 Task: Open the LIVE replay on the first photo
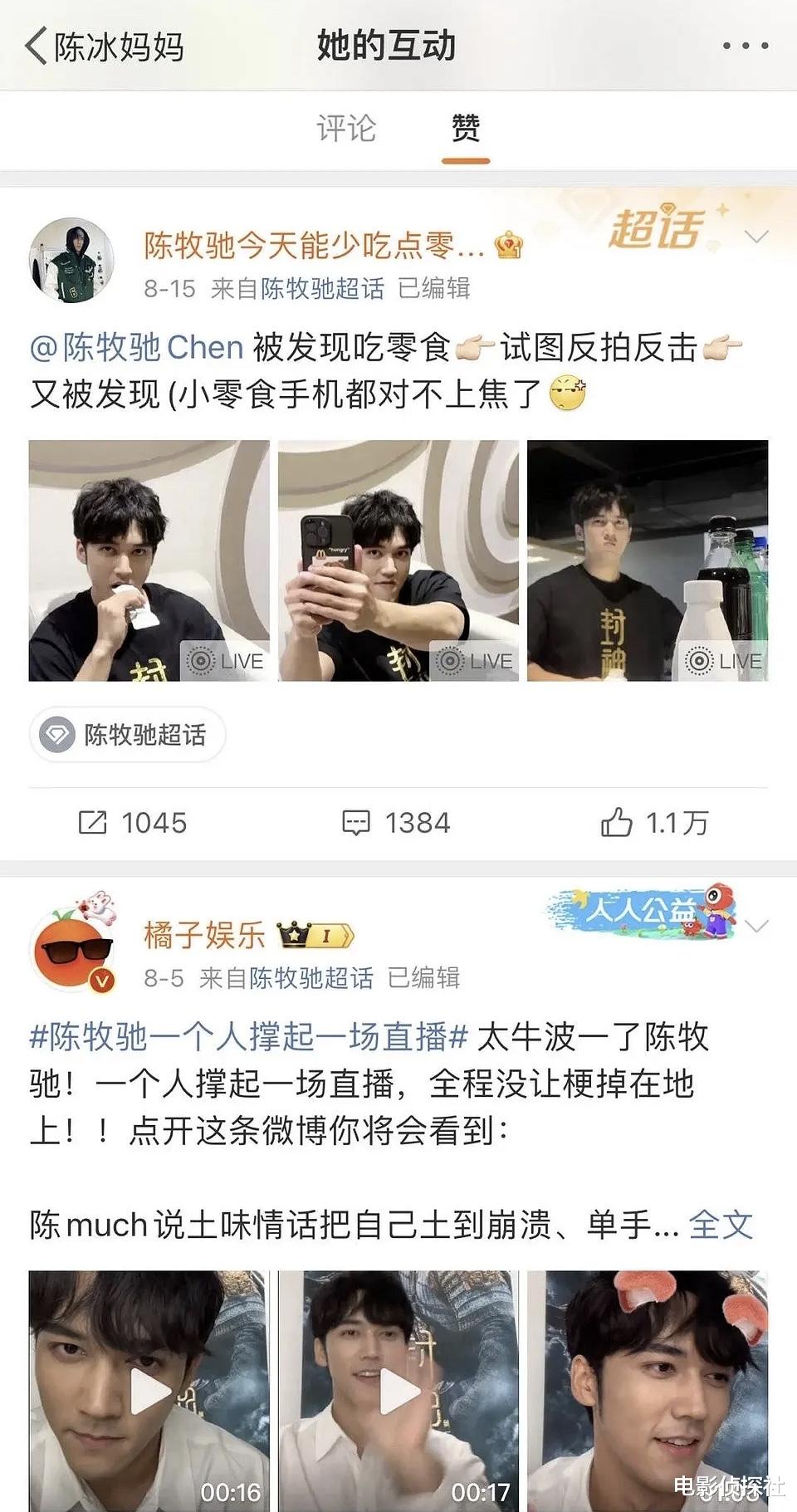tap(230, 662)
